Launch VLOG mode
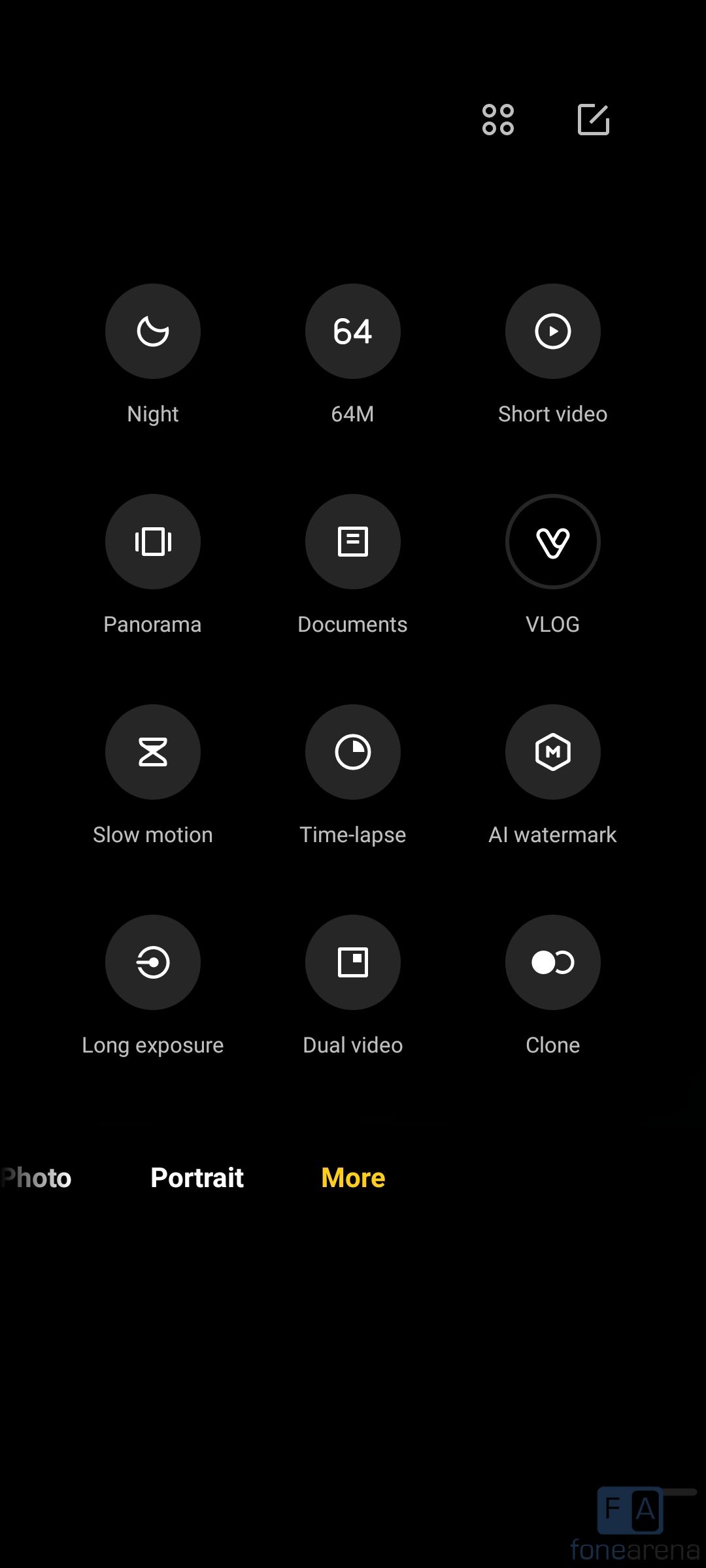The height and width of the screenshot is (1568, 706). 553,542
